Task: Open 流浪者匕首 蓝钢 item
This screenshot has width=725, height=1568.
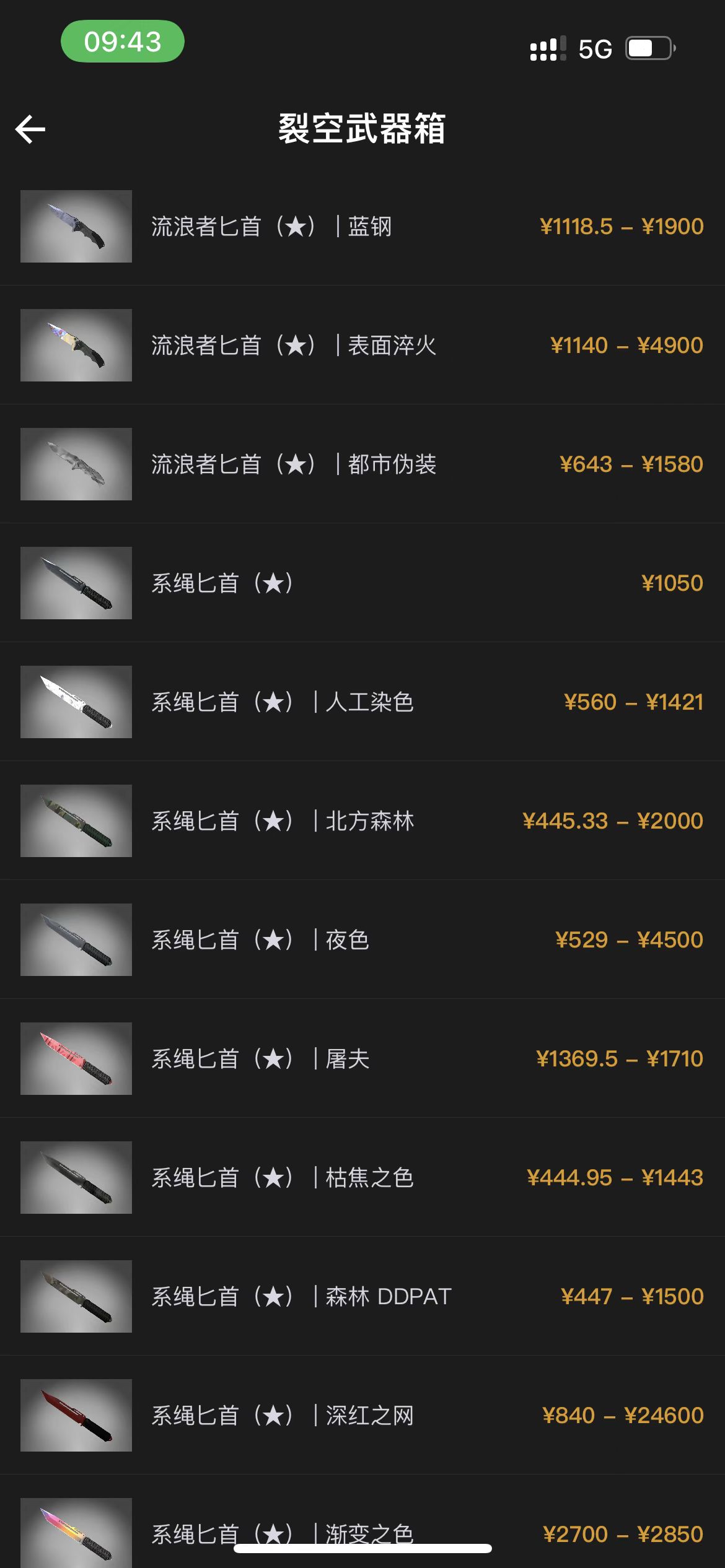Action: (x=362, y=227)
